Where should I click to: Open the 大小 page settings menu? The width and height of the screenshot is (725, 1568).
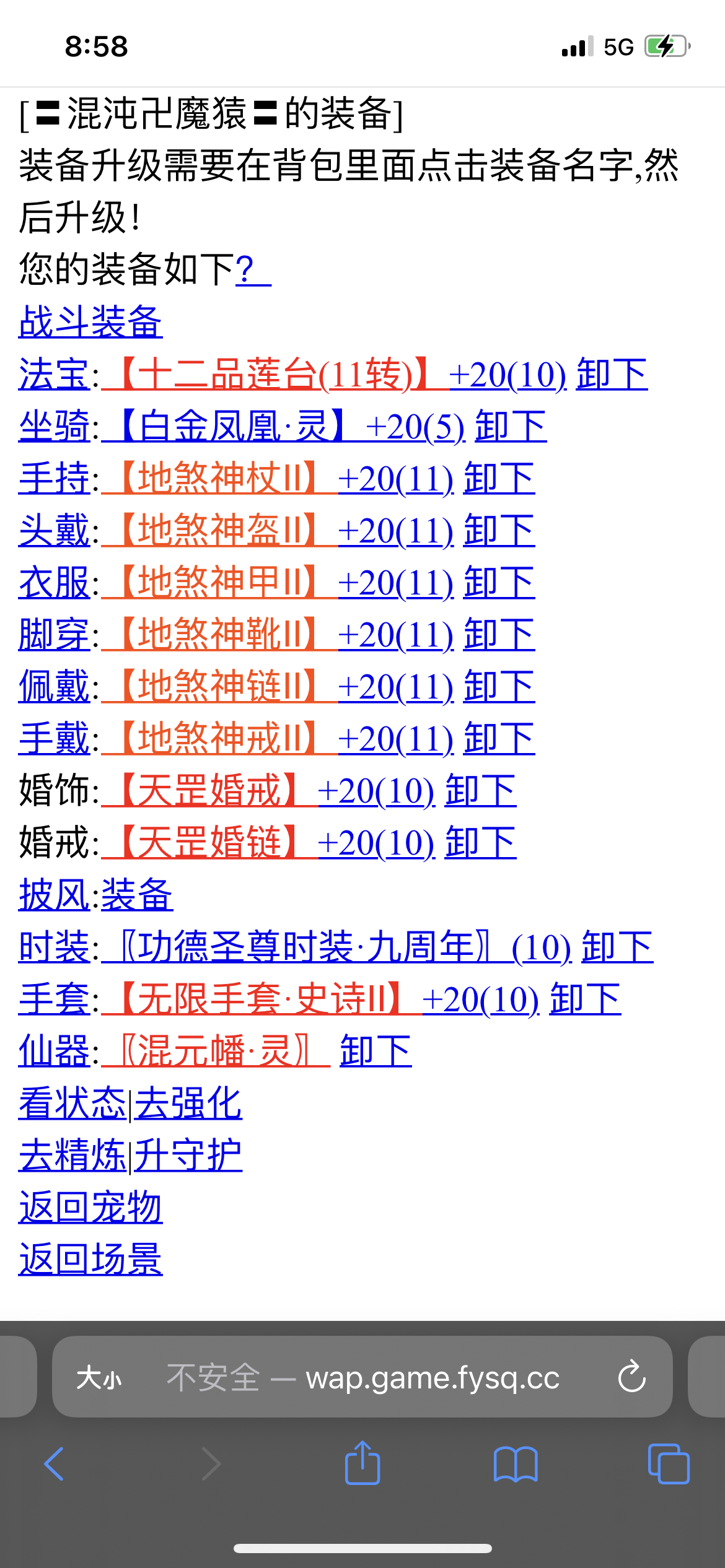99,1378
